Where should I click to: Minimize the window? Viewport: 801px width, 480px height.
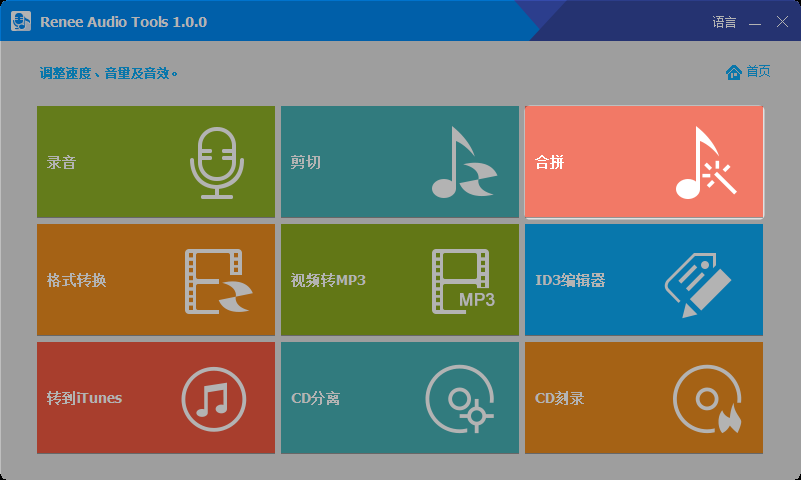(x=755, y=22)
